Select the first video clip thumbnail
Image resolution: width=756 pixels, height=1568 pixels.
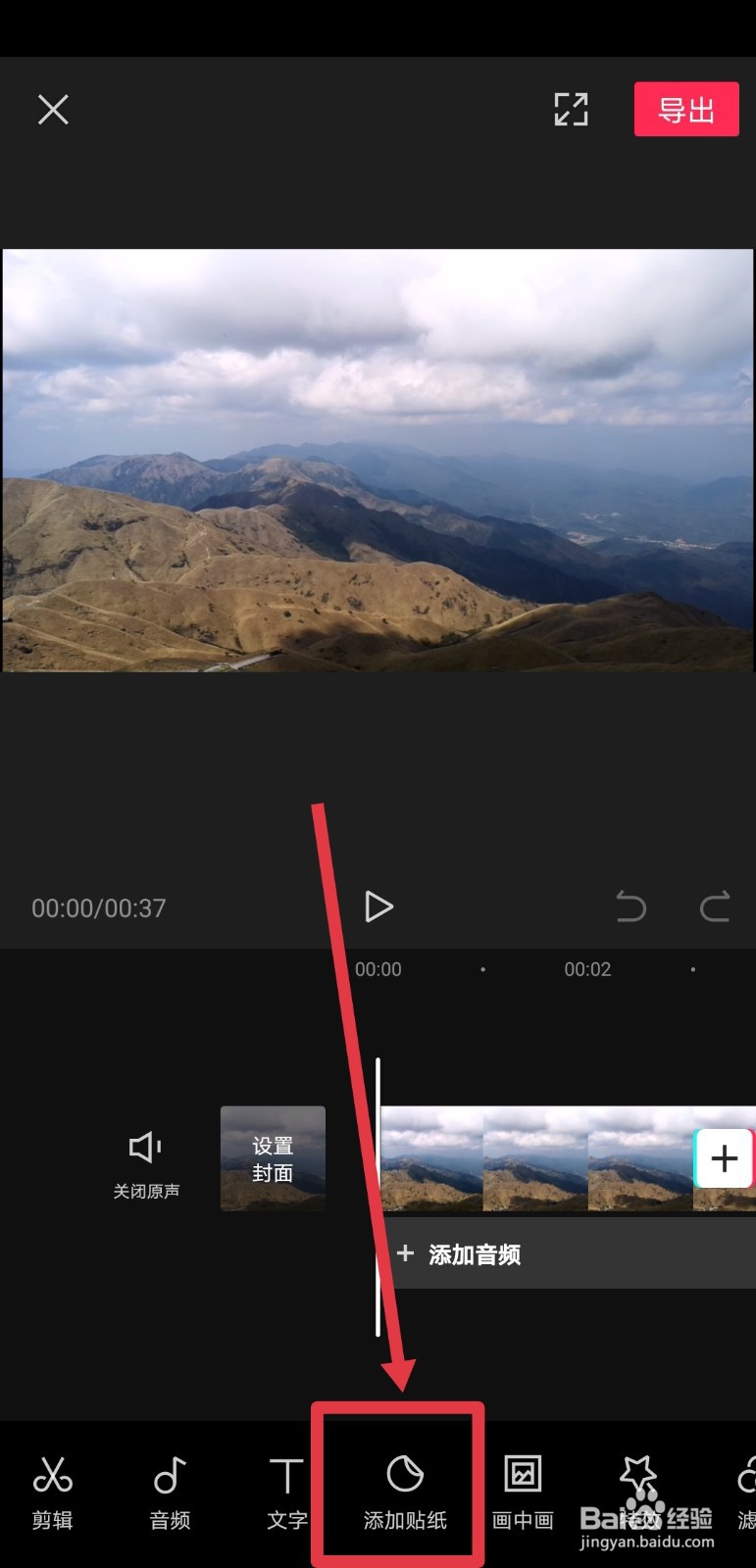coord(431,1158)
